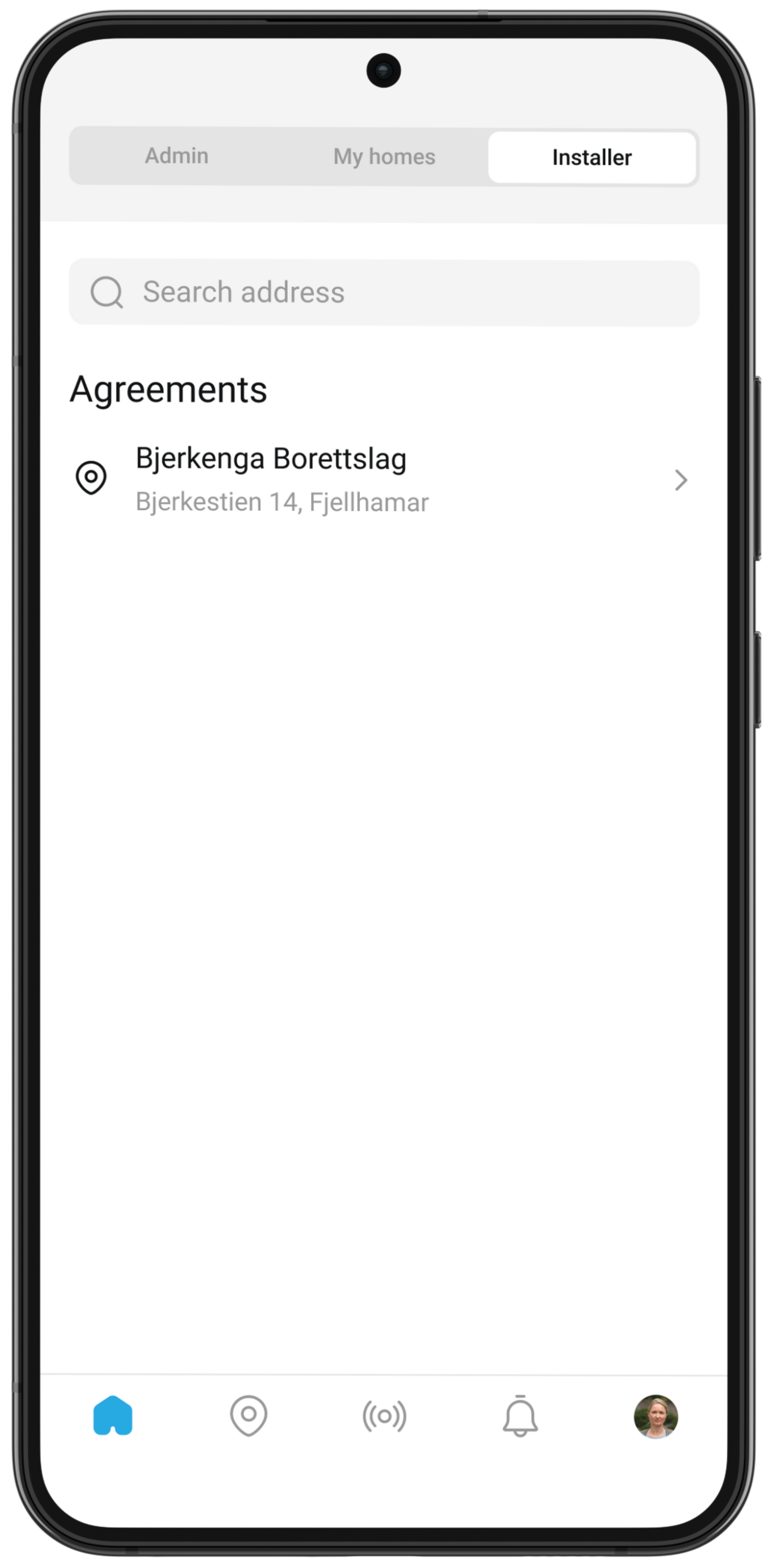This screenshot has height=1568, width=772.
Task: Switch to the My homes tab
Action: click(x=384, y=157)
